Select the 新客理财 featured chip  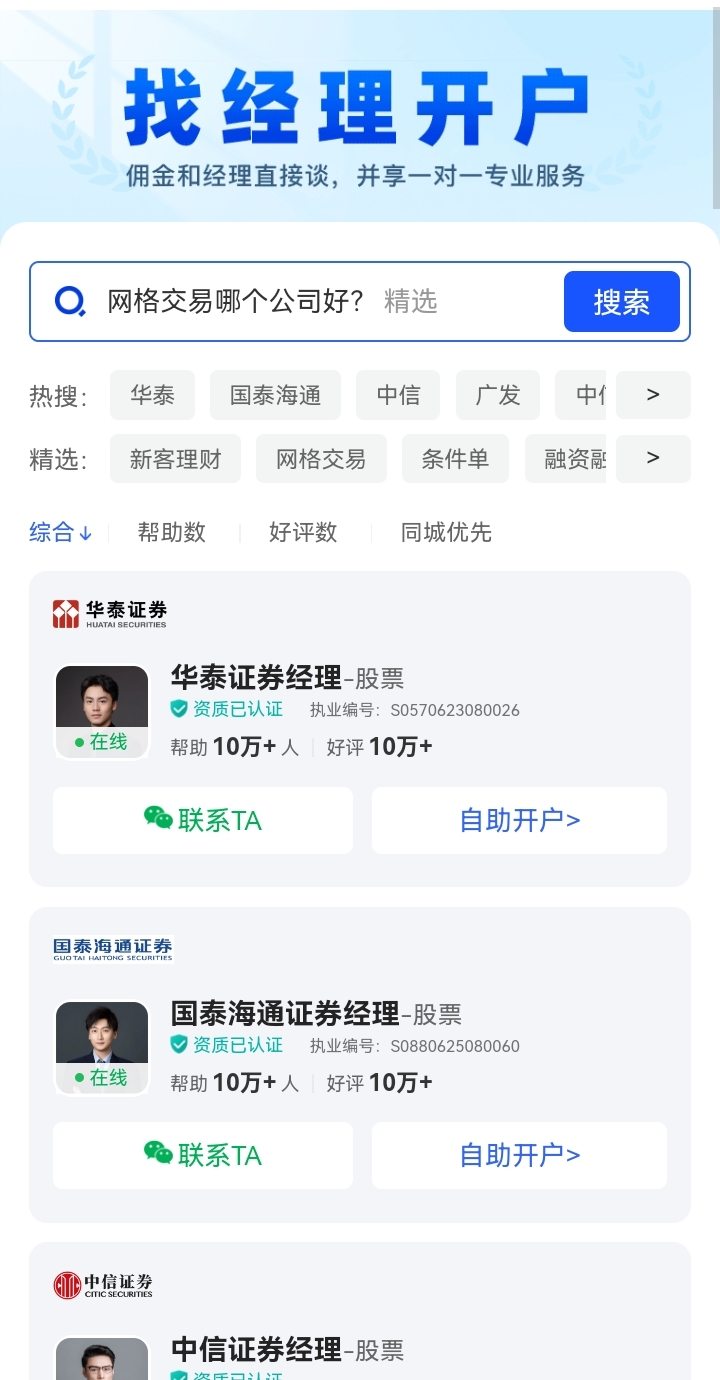175,459
